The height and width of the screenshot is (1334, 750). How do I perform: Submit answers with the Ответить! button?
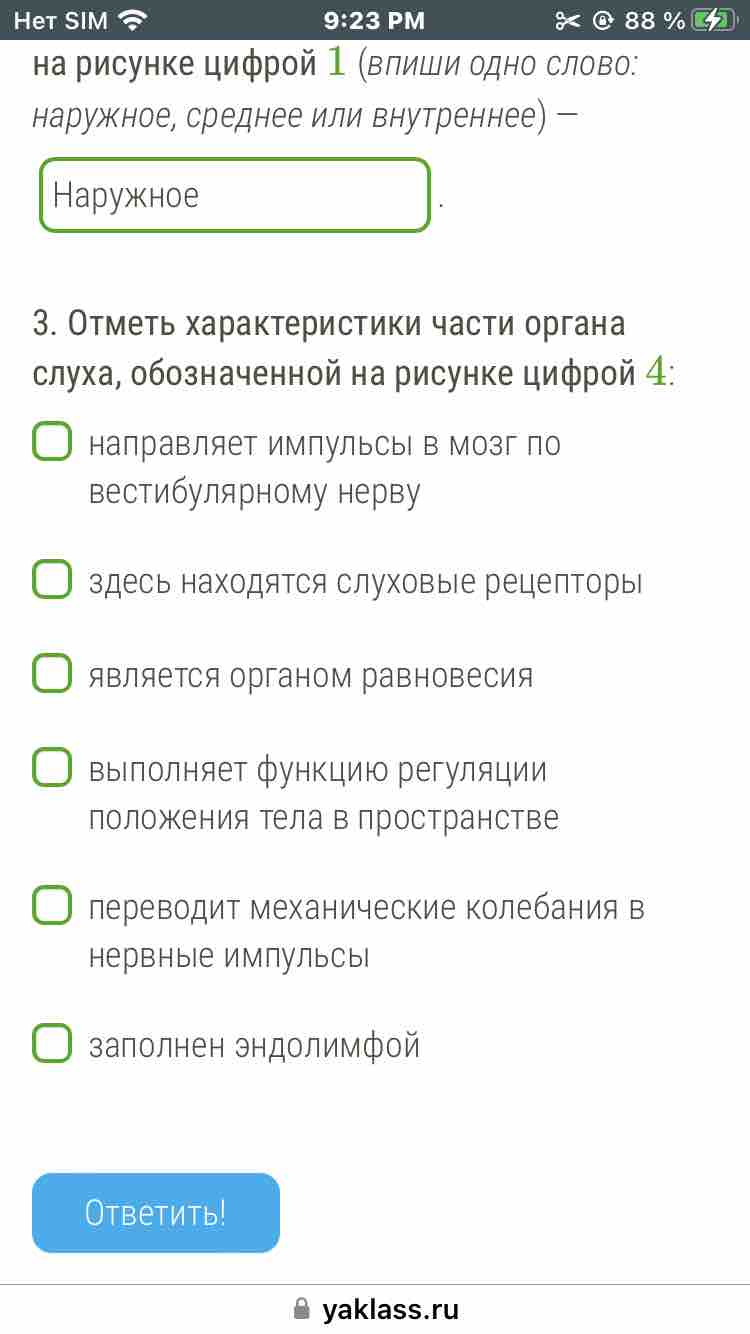click(x=156, y=1213)
